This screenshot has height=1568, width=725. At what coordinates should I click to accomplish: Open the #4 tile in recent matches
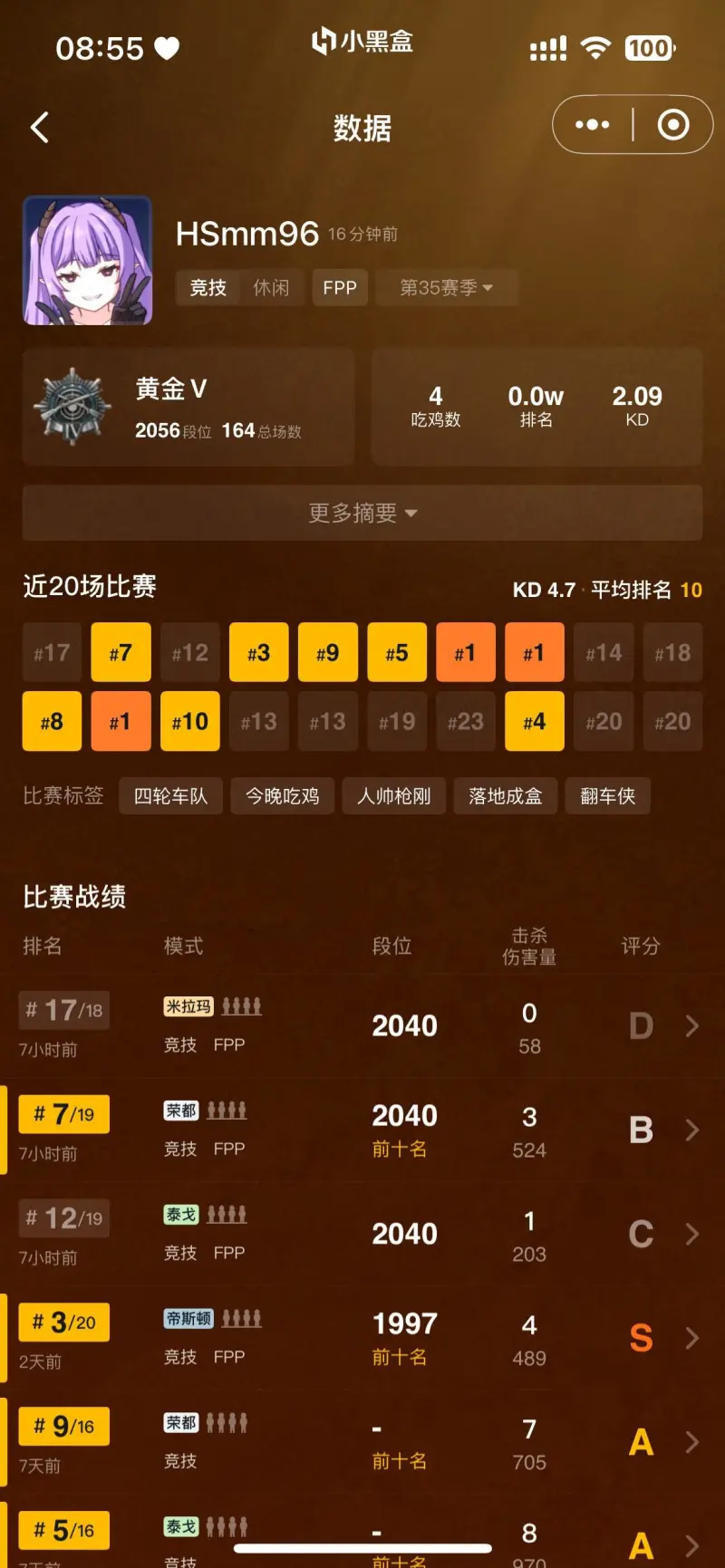tap(534, 722)
